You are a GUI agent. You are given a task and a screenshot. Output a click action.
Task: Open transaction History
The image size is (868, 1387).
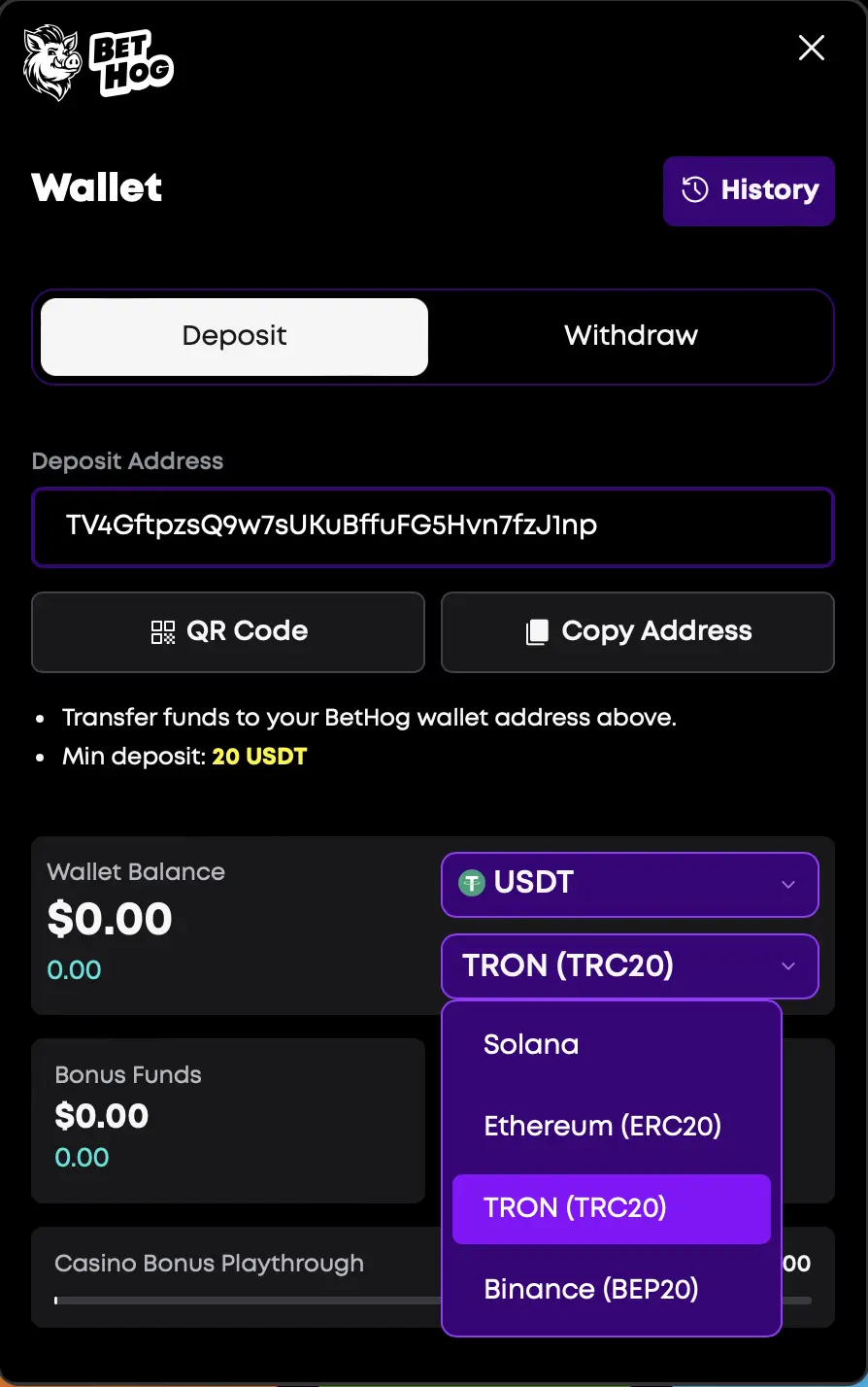[749, 190]
